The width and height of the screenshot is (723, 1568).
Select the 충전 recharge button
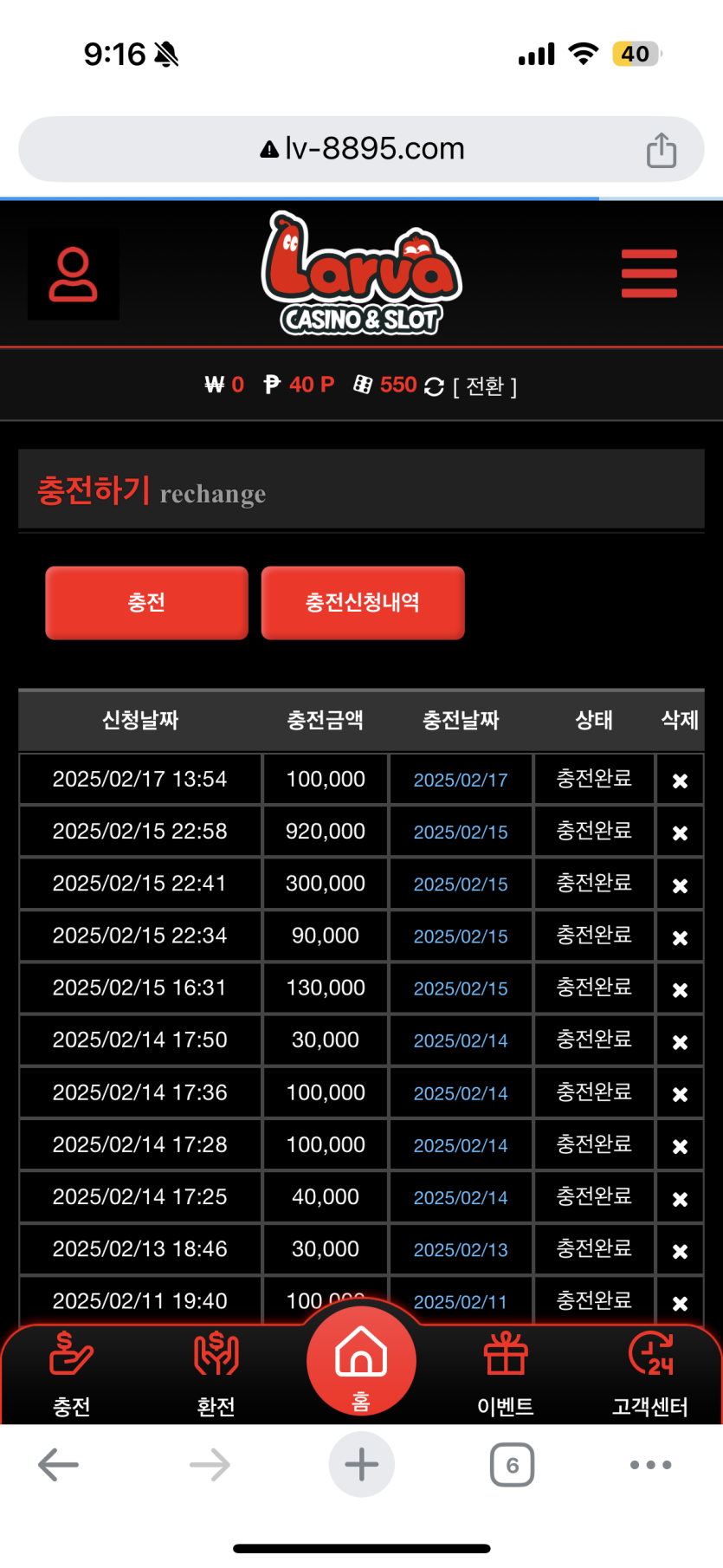pos(146,603)
